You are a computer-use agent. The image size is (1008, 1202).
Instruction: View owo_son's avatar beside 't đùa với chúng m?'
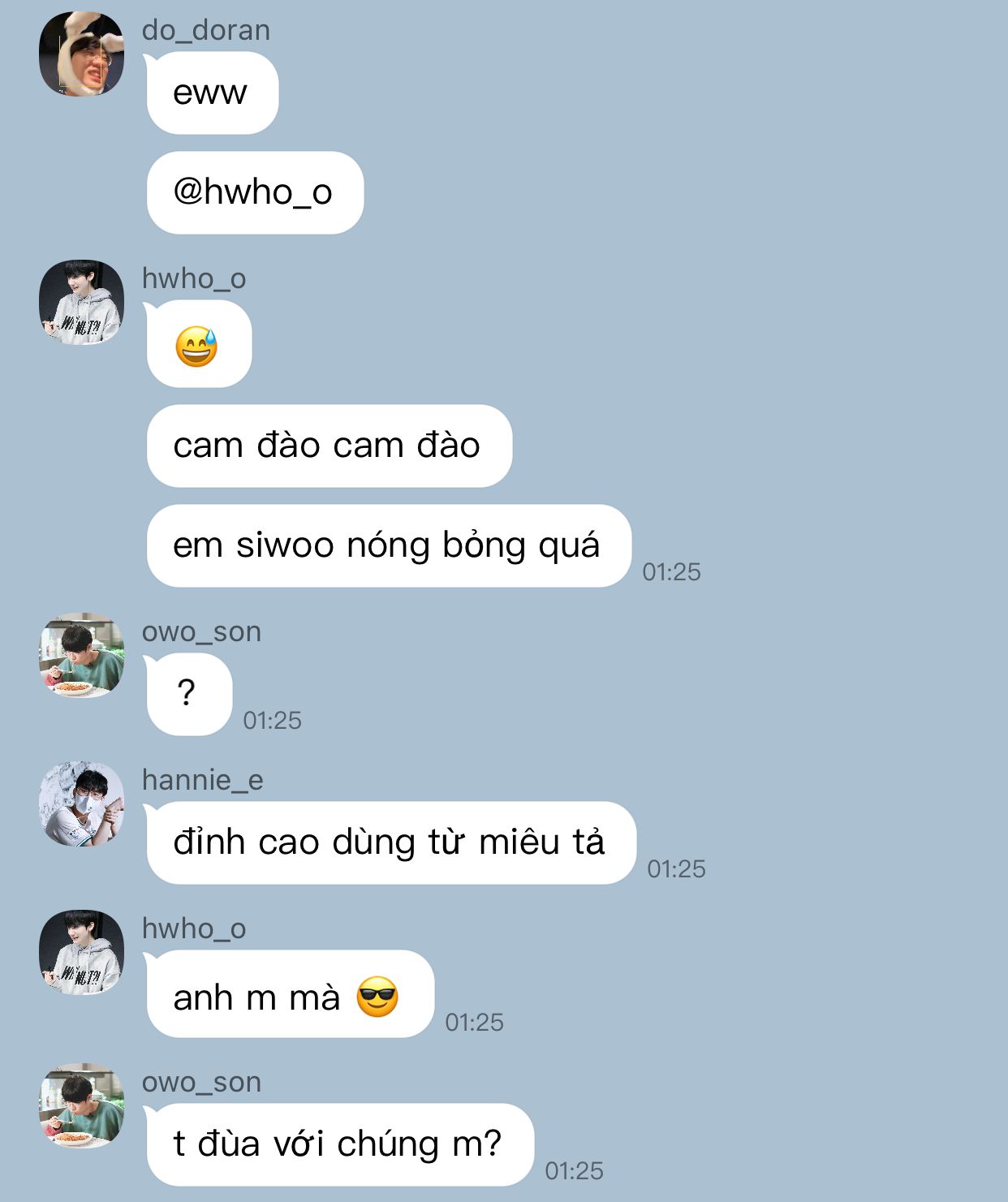[81, 1105]
